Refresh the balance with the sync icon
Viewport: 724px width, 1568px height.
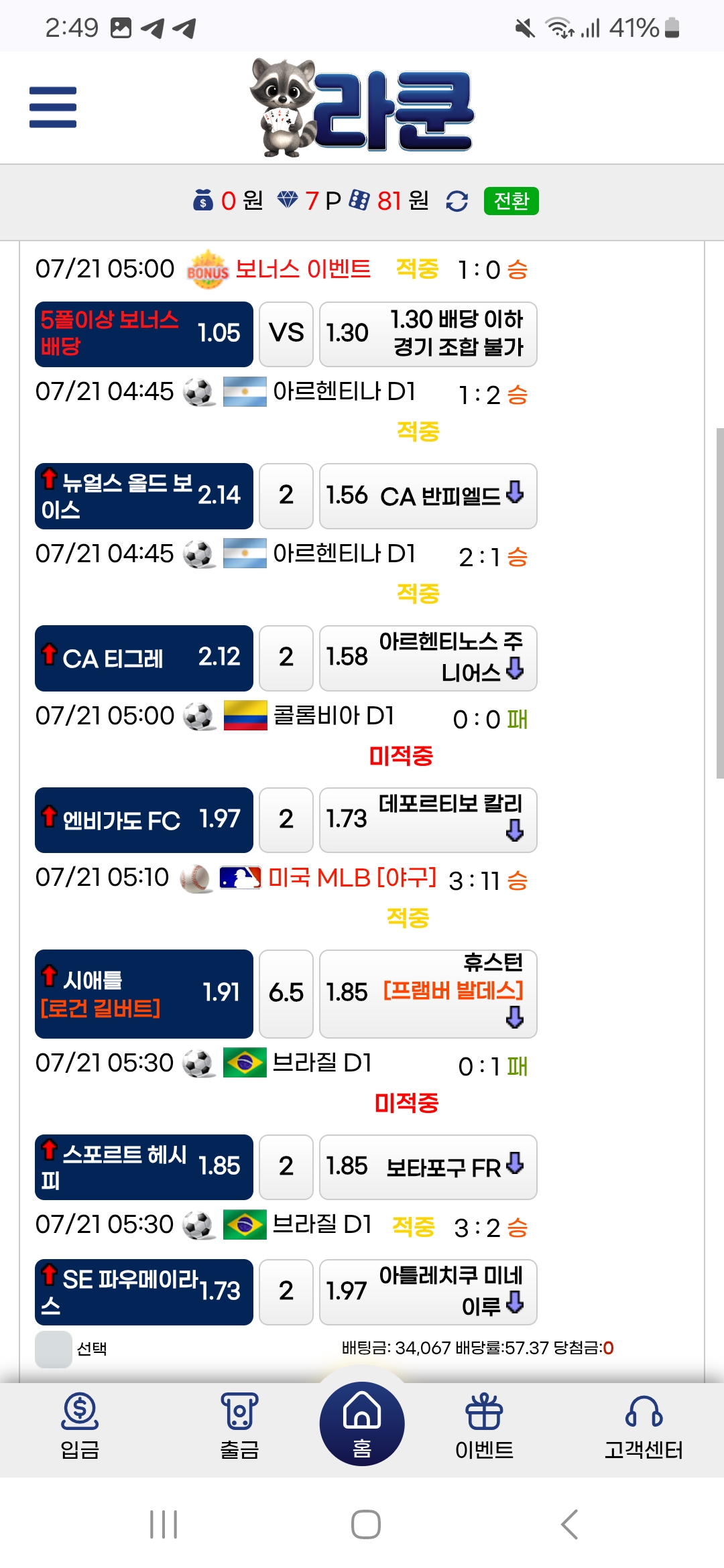pos(457,201)
